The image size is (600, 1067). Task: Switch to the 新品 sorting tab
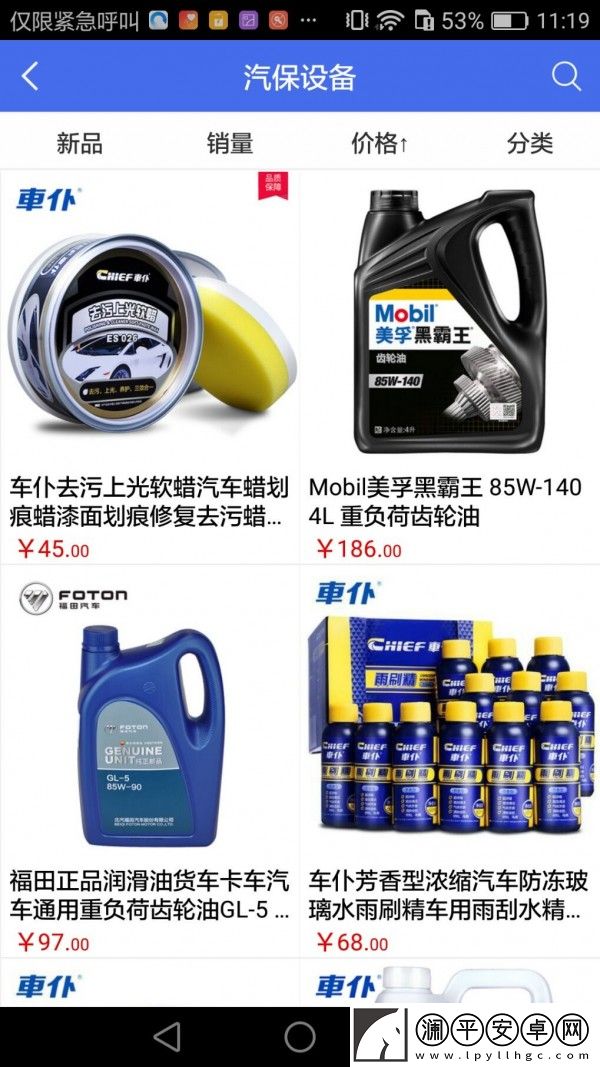[x=79, y=143]
